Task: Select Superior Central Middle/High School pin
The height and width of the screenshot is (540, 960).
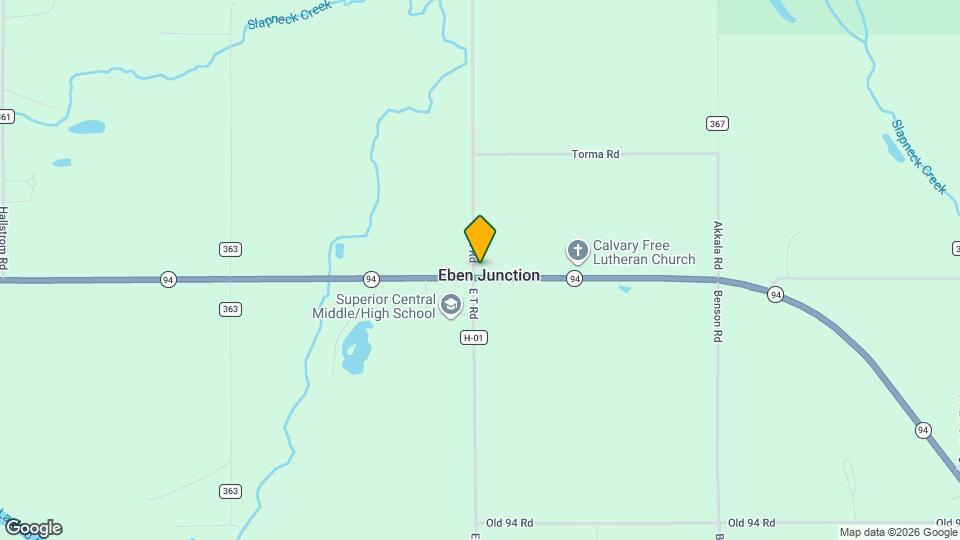Action: (451, 304)
